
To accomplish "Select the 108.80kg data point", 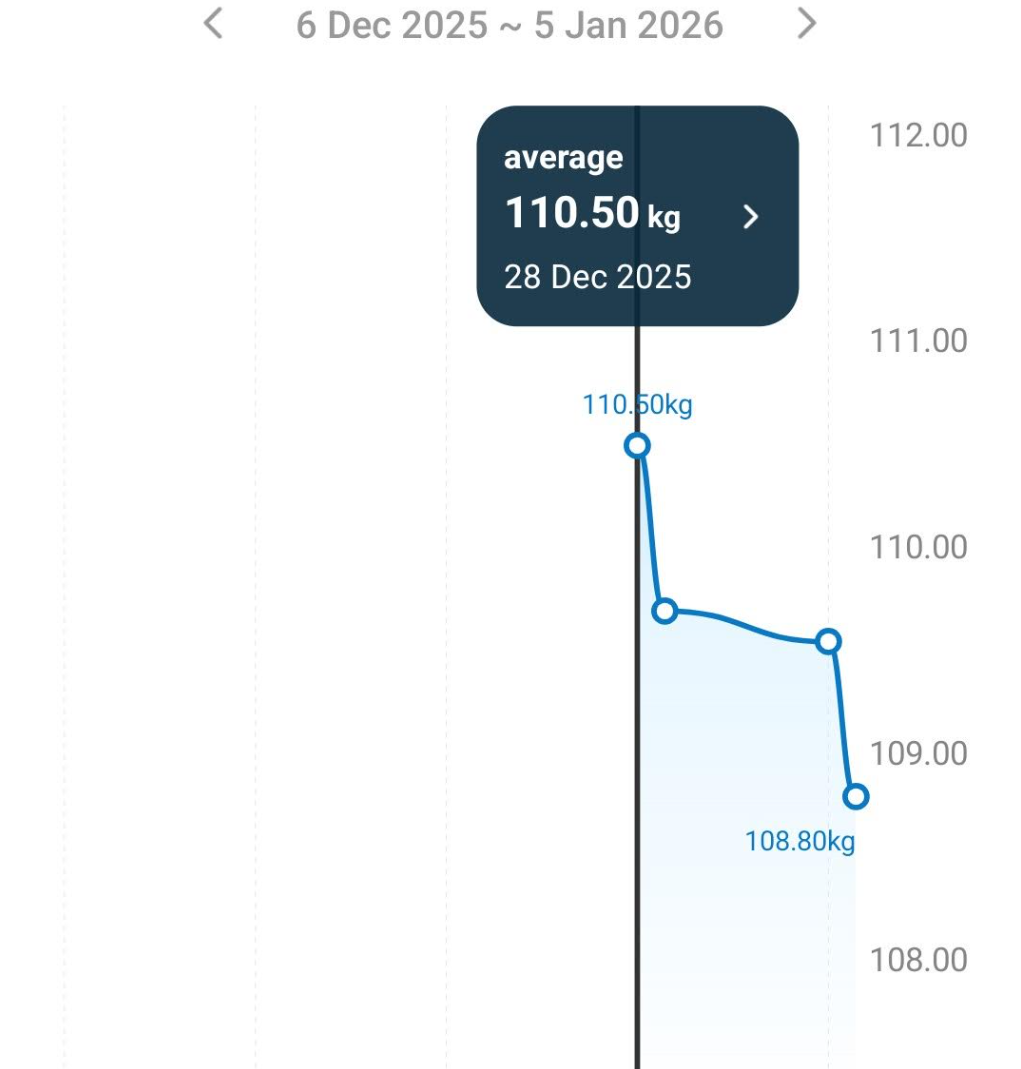I will tap(855, 796).
